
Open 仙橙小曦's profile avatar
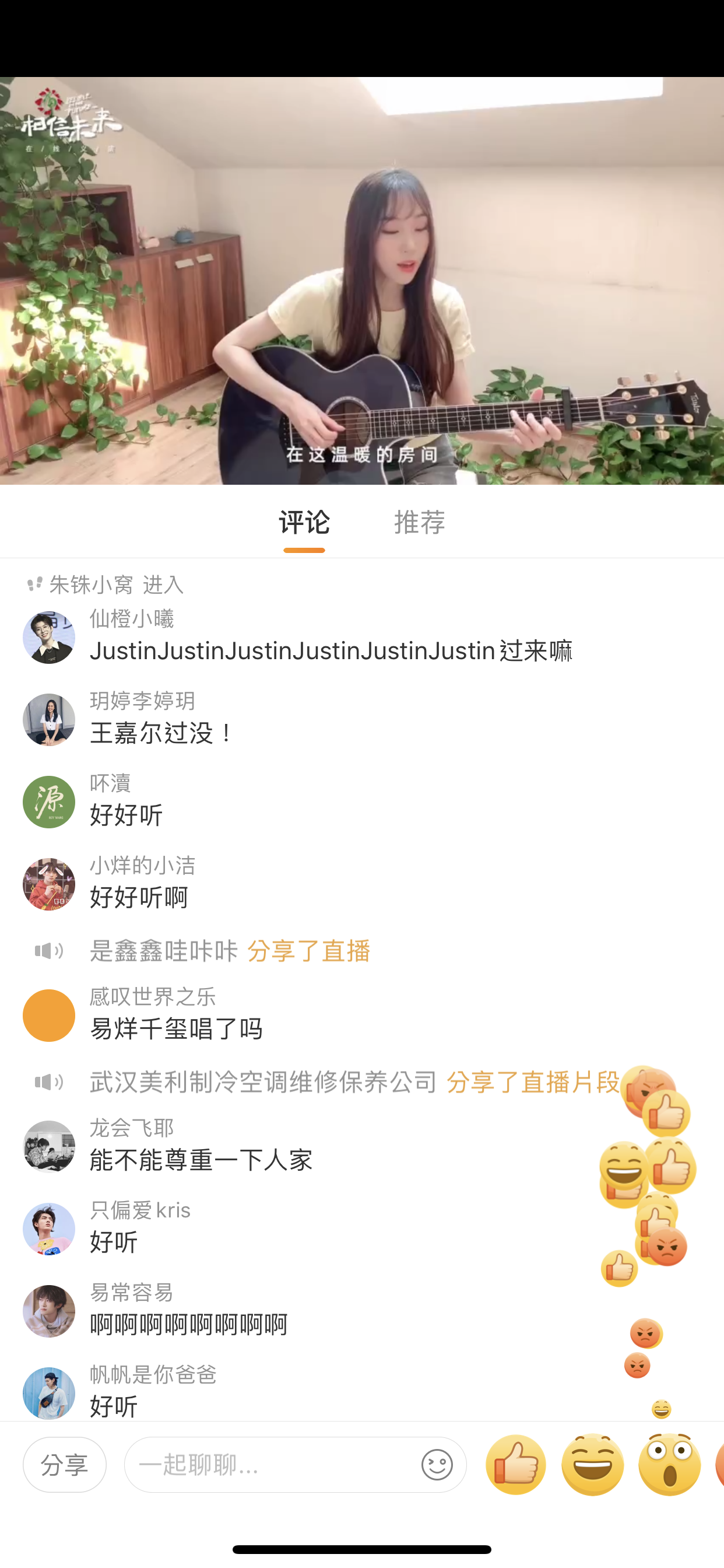coord(48,638)
